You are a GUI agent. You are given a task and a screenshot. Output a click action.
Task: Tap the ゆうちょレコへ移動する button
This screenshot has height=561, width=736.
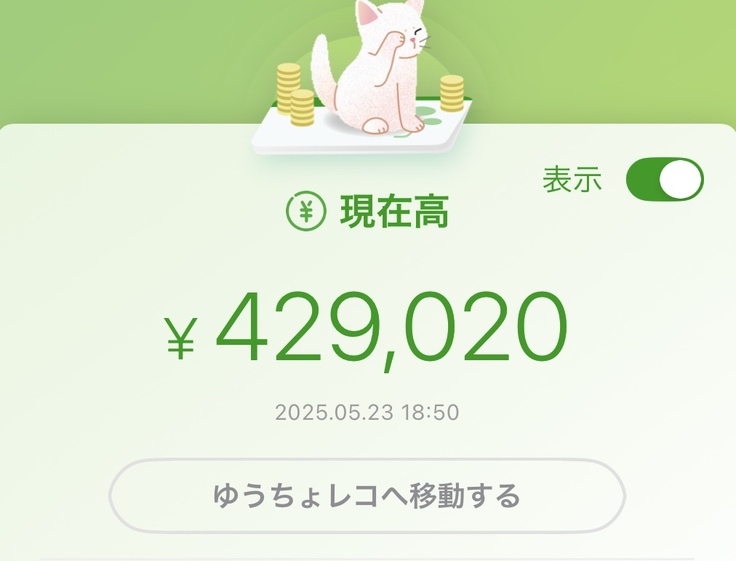click(x=367, y=496)
